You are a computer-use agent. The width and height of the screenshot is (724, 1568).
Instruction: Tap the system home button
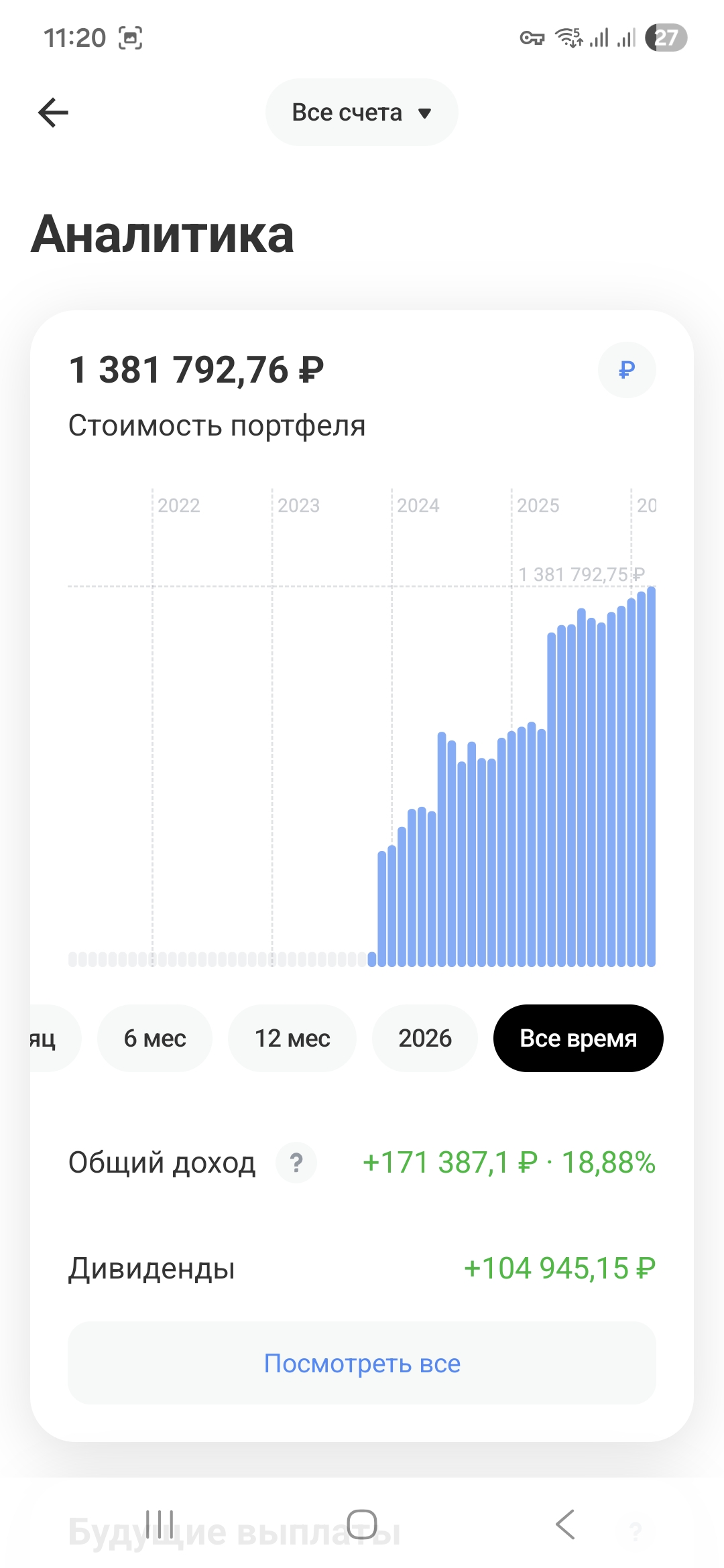pyautogui.click(x=362, y=1524)
